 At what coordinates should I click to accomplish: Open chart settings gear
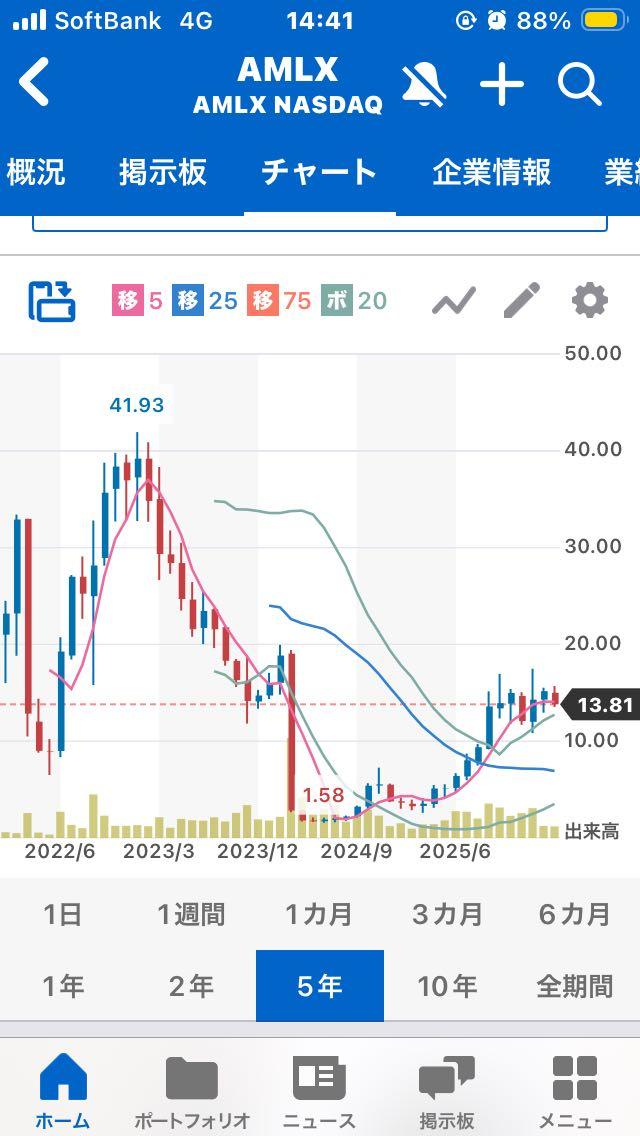pyautogui.click(x=589, y=300)
